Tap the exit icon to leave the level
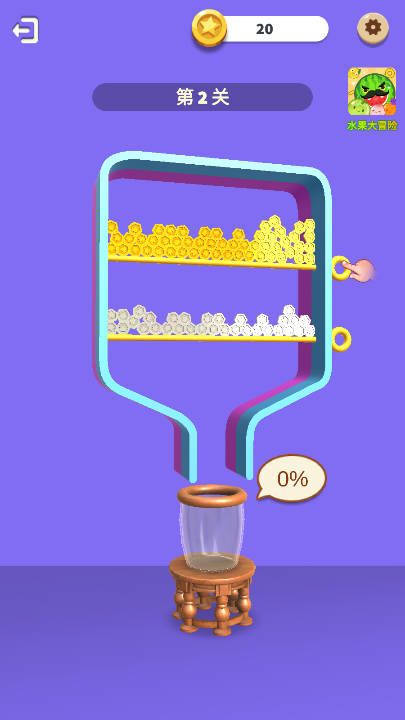405x720 pixels. click(x=26, y=30)
